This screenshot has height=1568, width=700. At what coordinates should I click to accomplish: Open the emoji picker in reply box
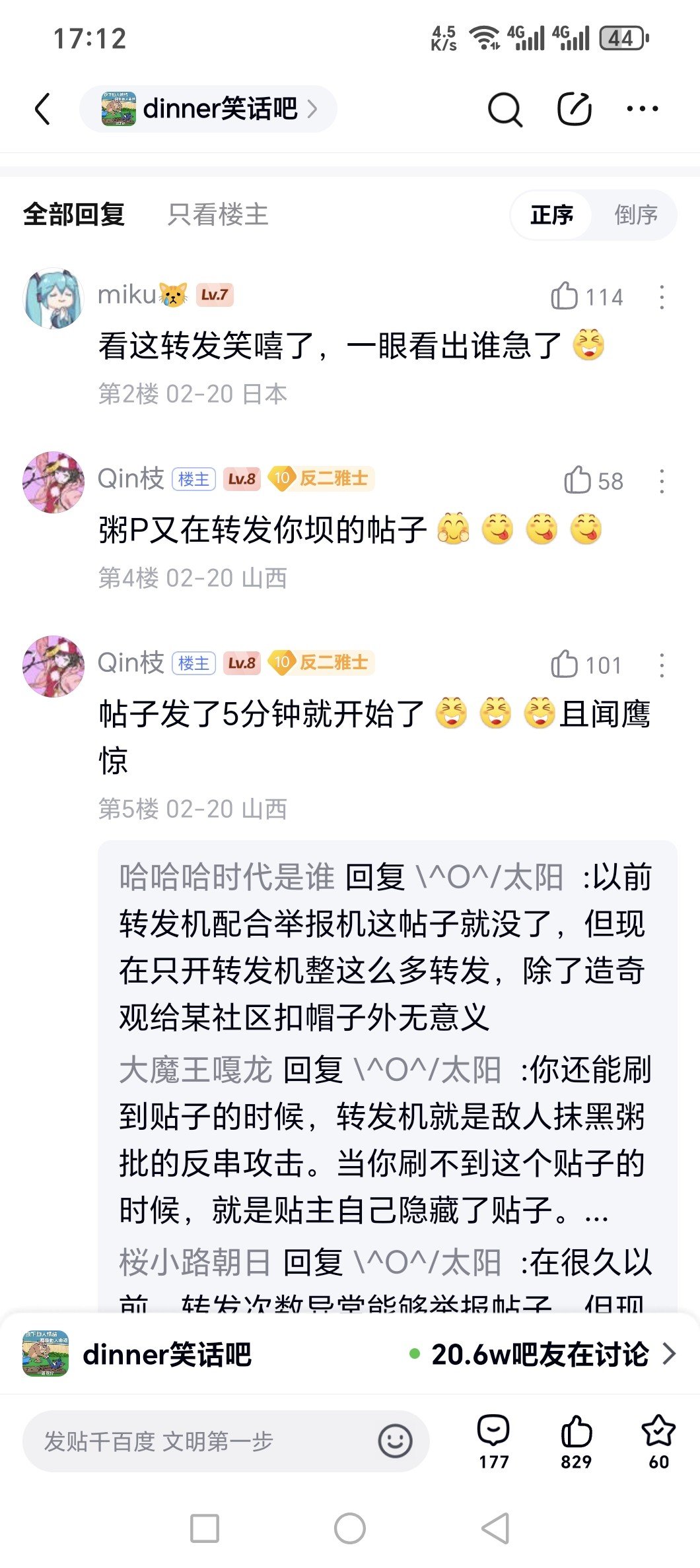click(x=395, y=1441)
